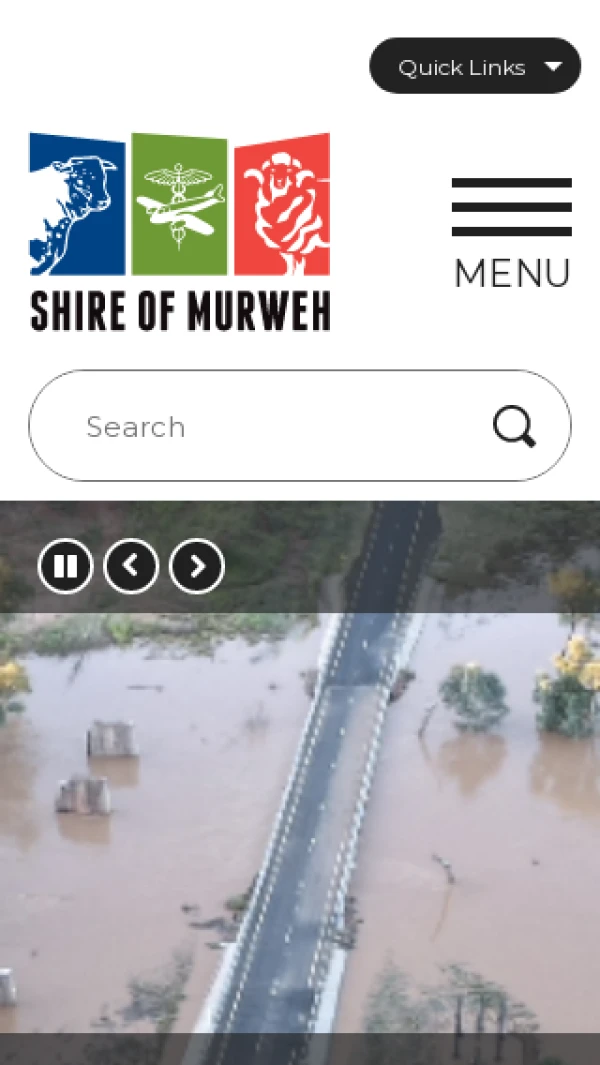The width and height of the screenshot is (600, 1065).
Task: Submit search with the magnifier icon
Action: [514, 427]
